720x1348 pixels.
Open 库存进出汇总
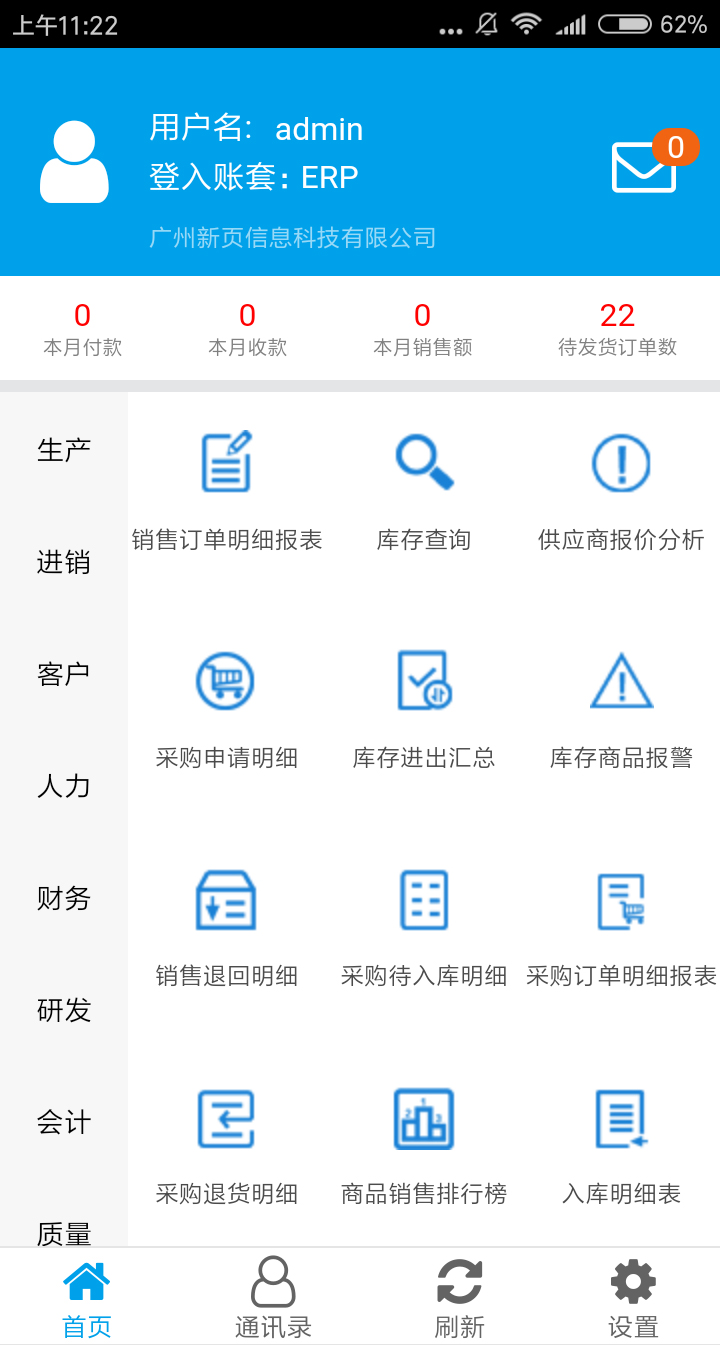(424, 708)
